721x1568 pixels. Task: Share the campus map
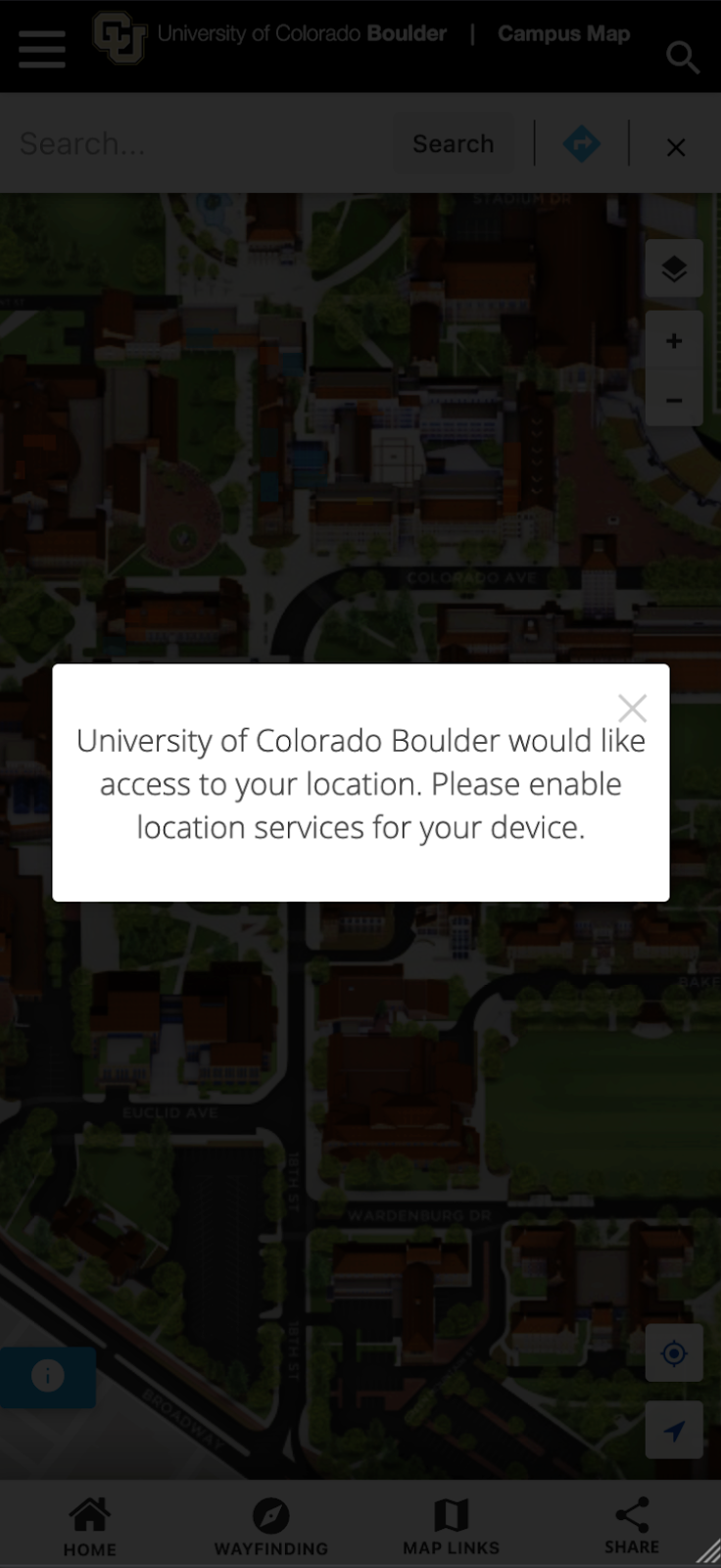click(632, 1527)
